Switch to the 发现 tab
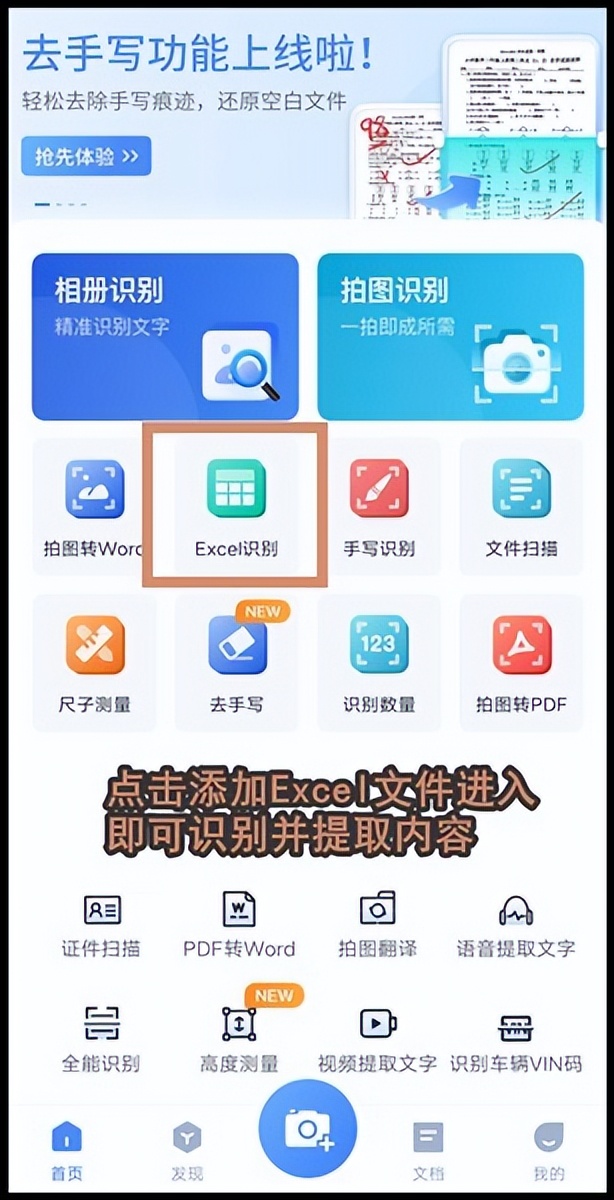614x1200 pixels. (x=187, y=1150)
